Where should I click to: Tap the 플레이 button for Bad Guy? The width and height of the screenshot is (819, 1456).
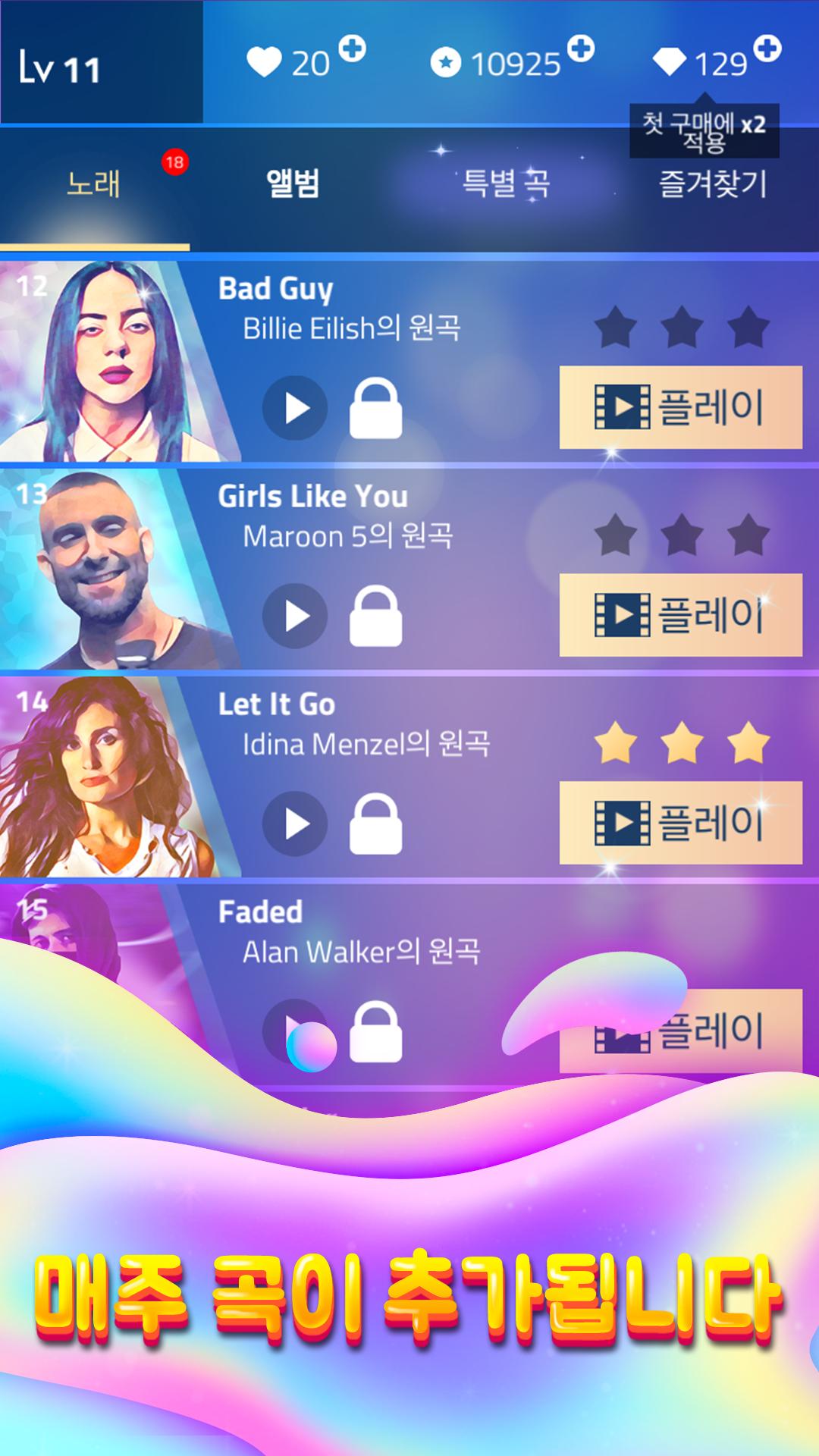pyautogui.click(x=681, y=407)
